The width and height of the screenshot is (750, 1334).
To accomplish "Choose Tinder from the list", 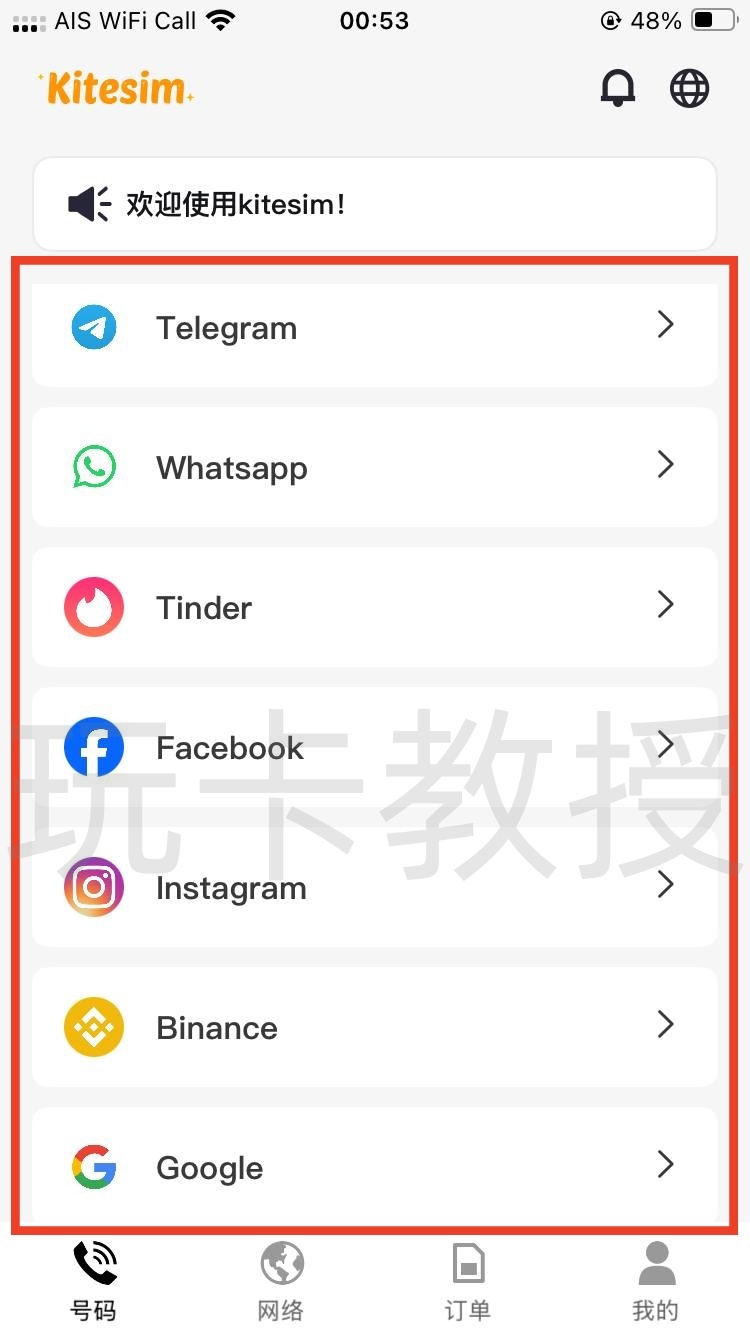I will (x=374, y=607).
